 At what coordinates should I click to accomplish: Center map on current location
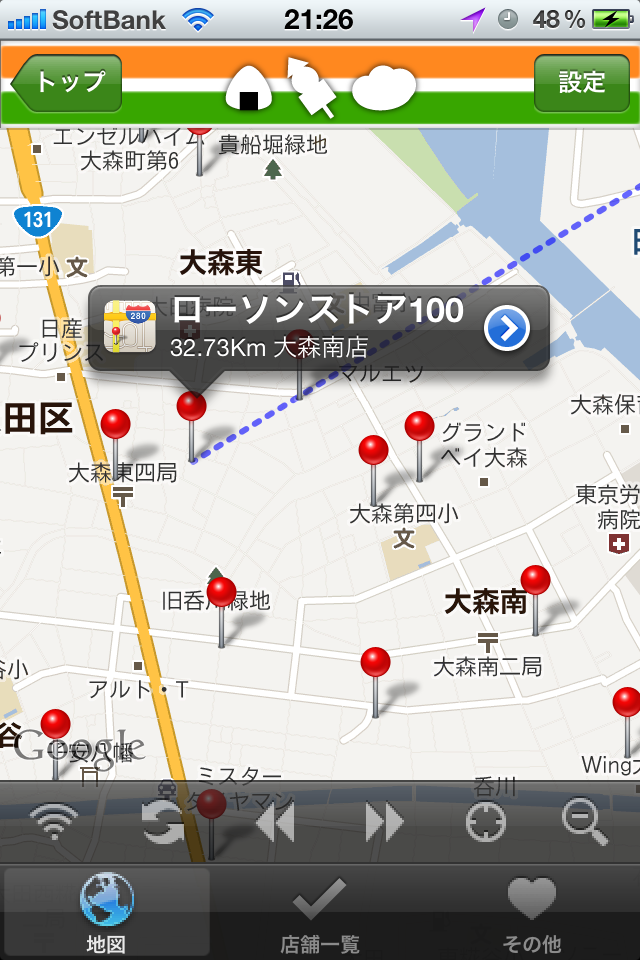[486, 822]
